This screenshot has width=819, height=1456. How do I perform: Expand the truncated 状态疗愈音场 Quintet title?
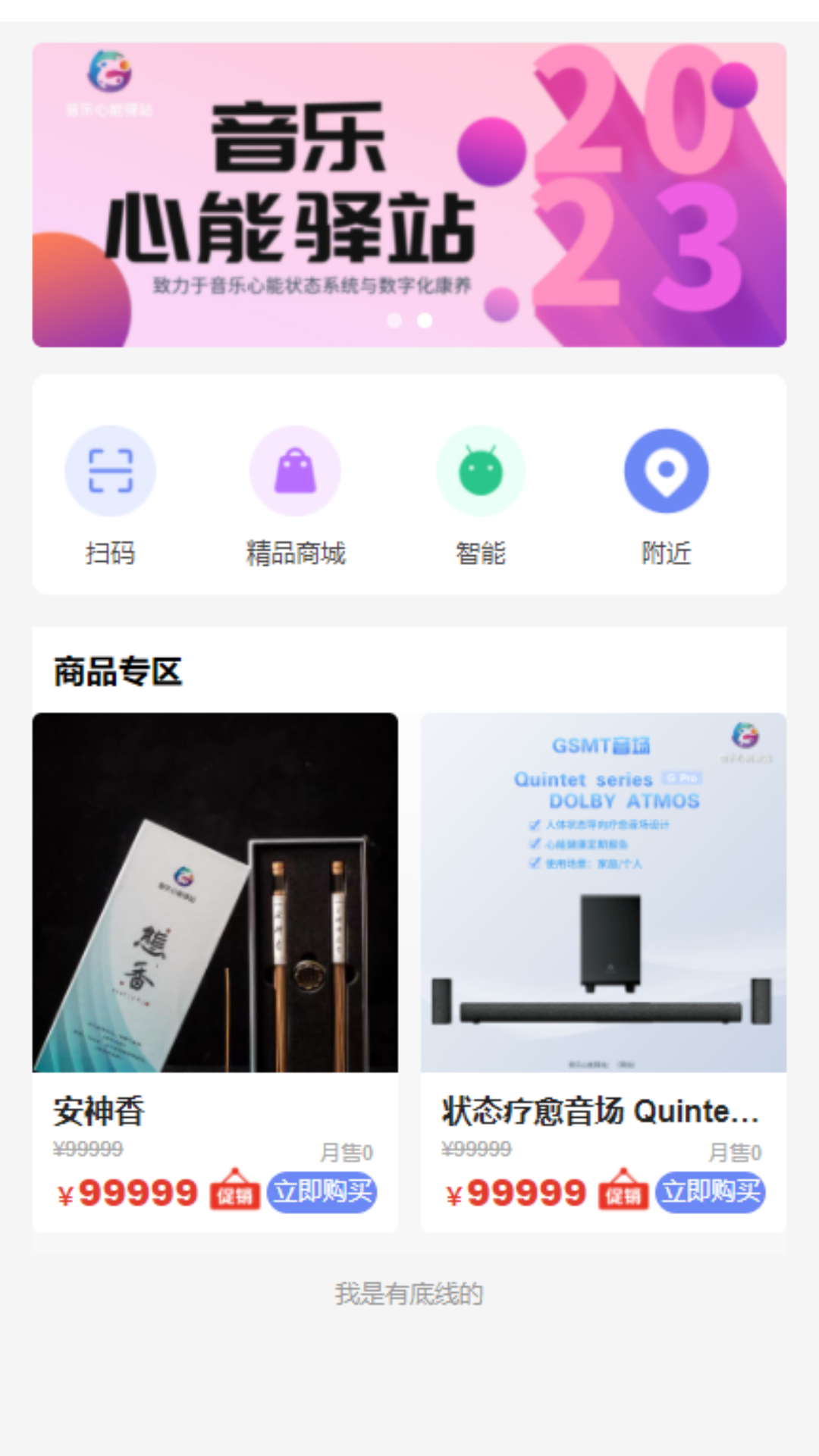tap(599, 1113)
